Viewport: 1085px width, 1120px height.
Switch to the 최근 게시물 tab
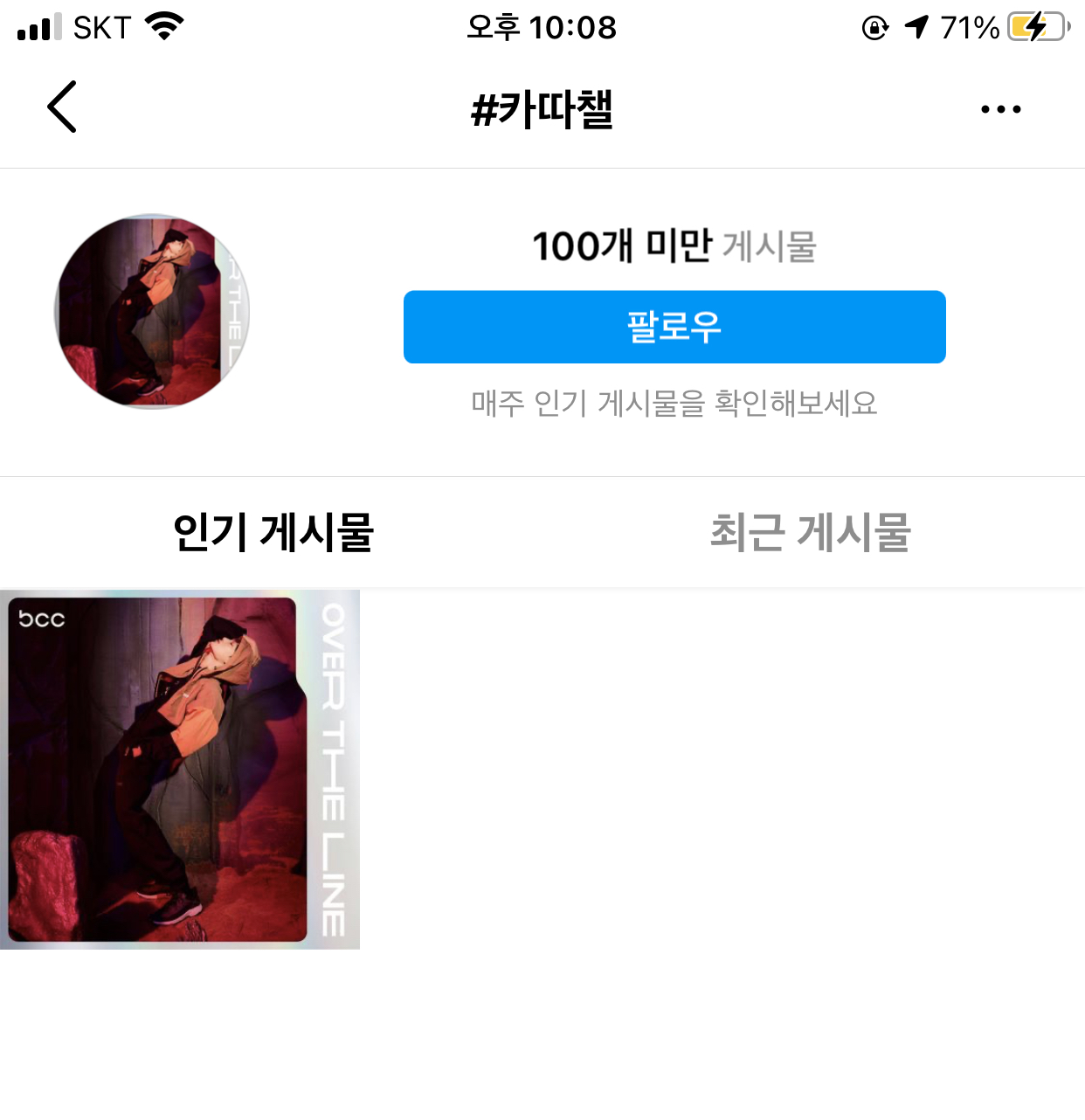810,532
